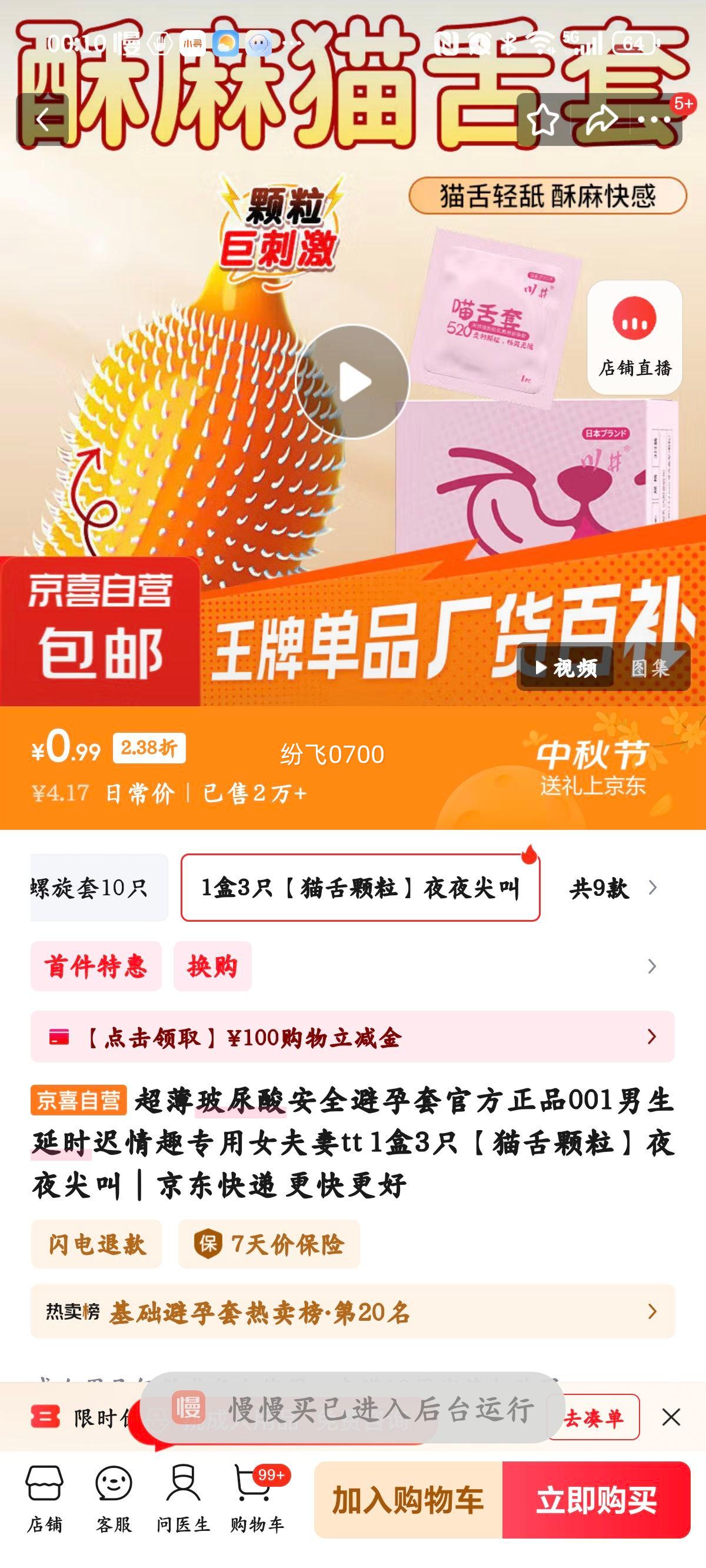Image resolution: width=706 pixels, height=1568 pixels.
Task: Switch to the 图集 gallery tab
Action: tap(650, 669)
